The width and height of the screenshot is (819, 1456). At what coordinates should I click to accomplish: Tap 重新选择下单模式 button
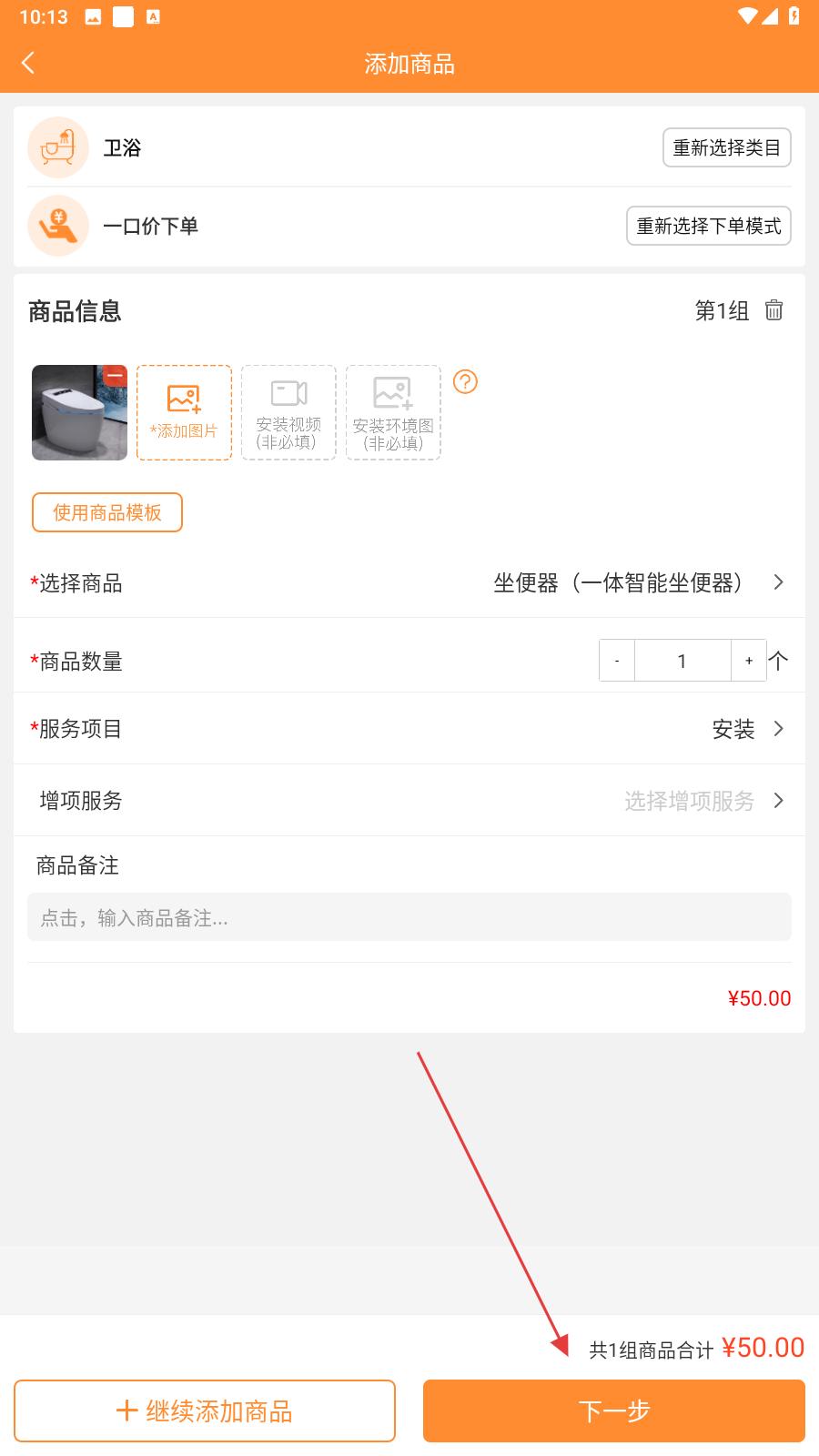click(708, 226)
